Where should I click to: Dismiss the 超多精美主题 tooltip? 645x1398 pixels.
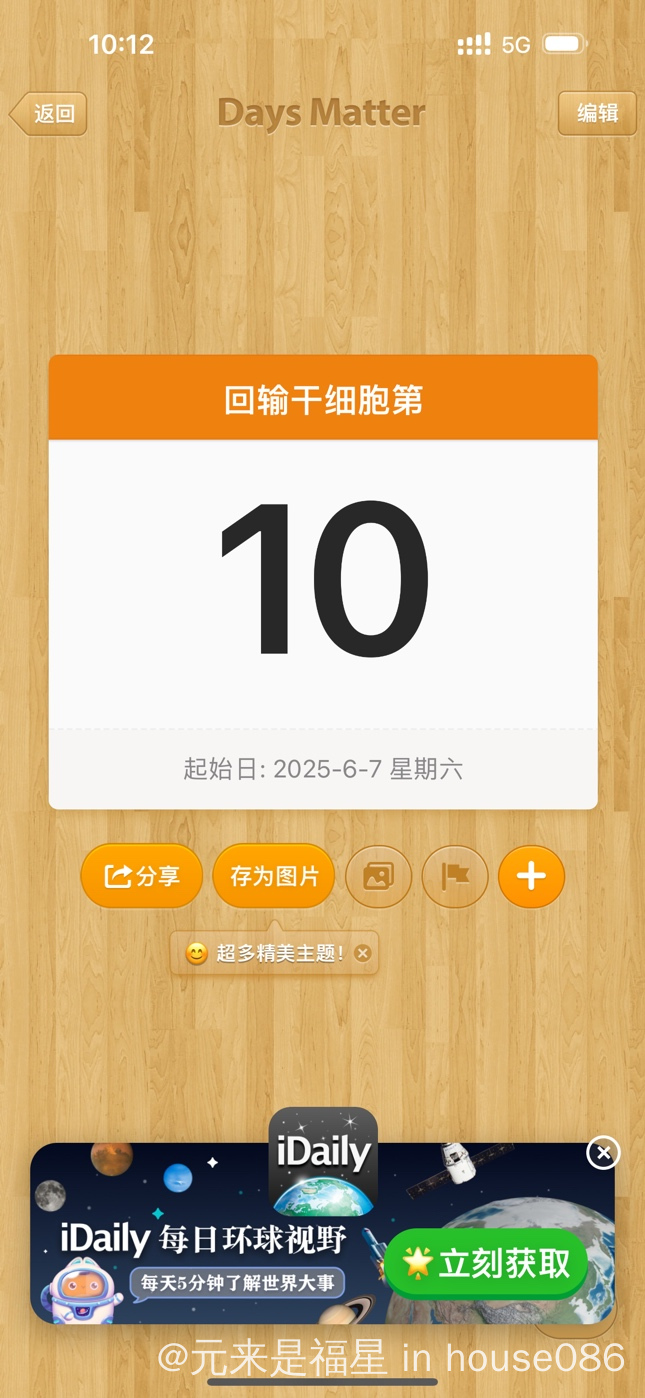coord(363,953)
